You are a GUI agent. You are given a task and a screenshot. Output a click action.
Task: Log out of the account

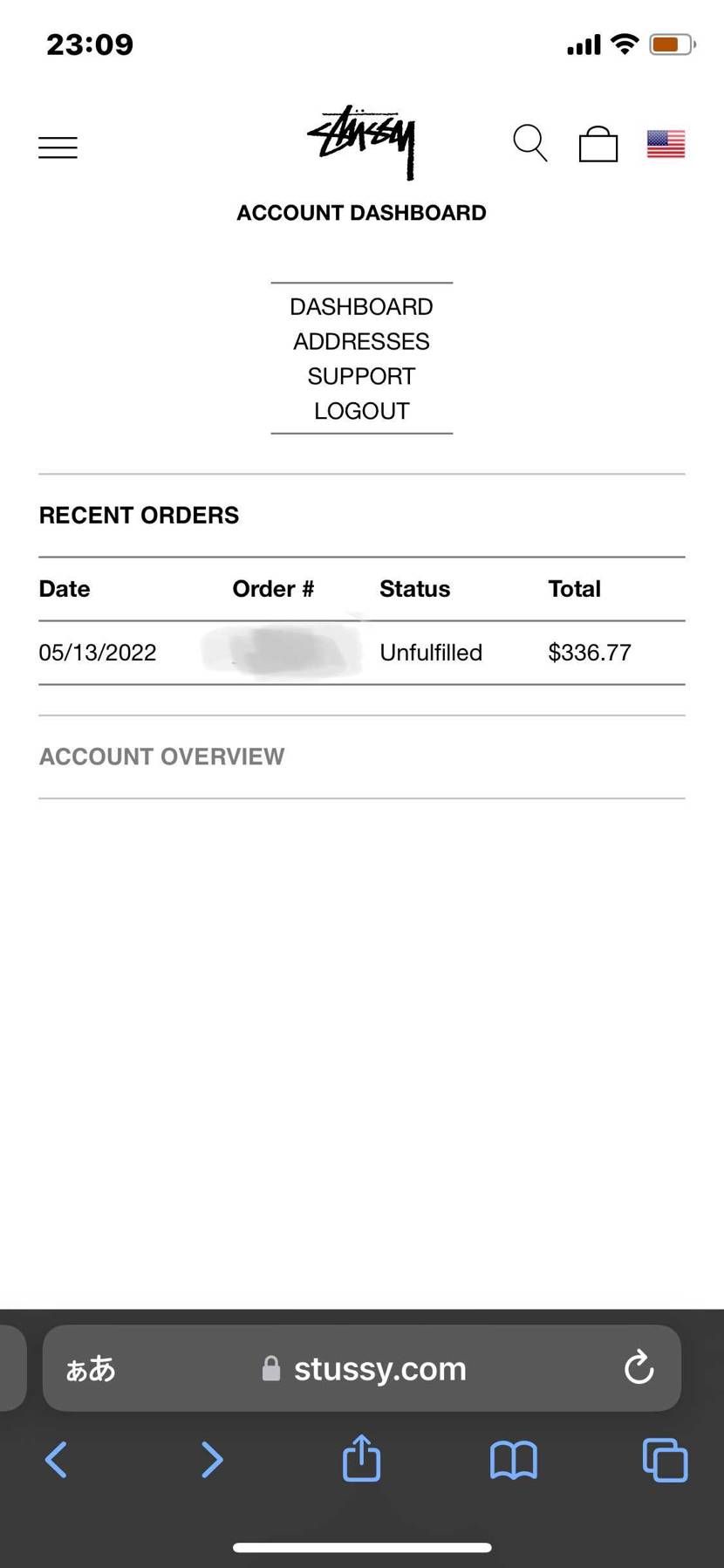click(x=361, y=411)
